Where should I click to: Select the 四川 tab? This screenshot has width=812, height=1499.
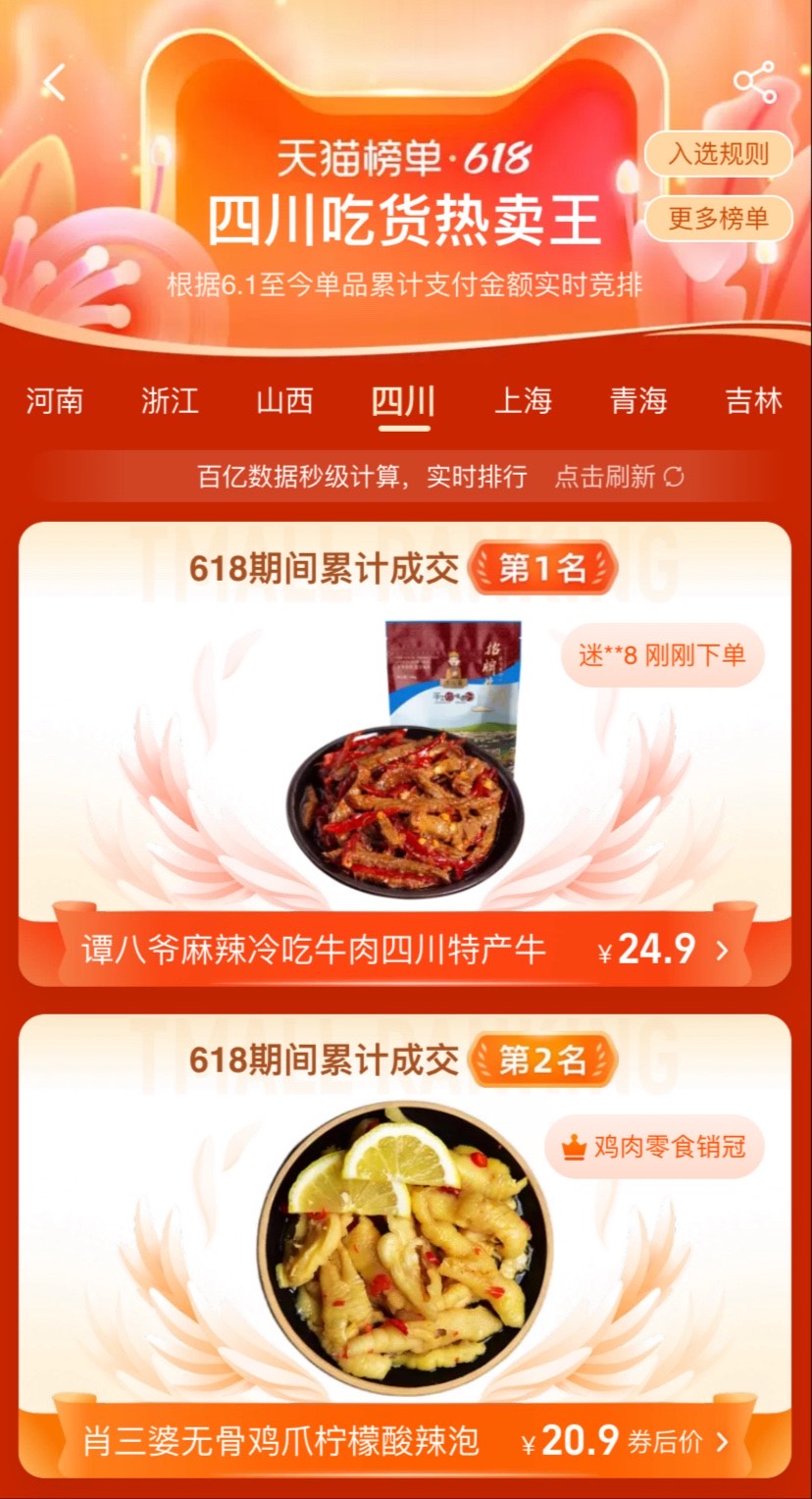[403, 400]
